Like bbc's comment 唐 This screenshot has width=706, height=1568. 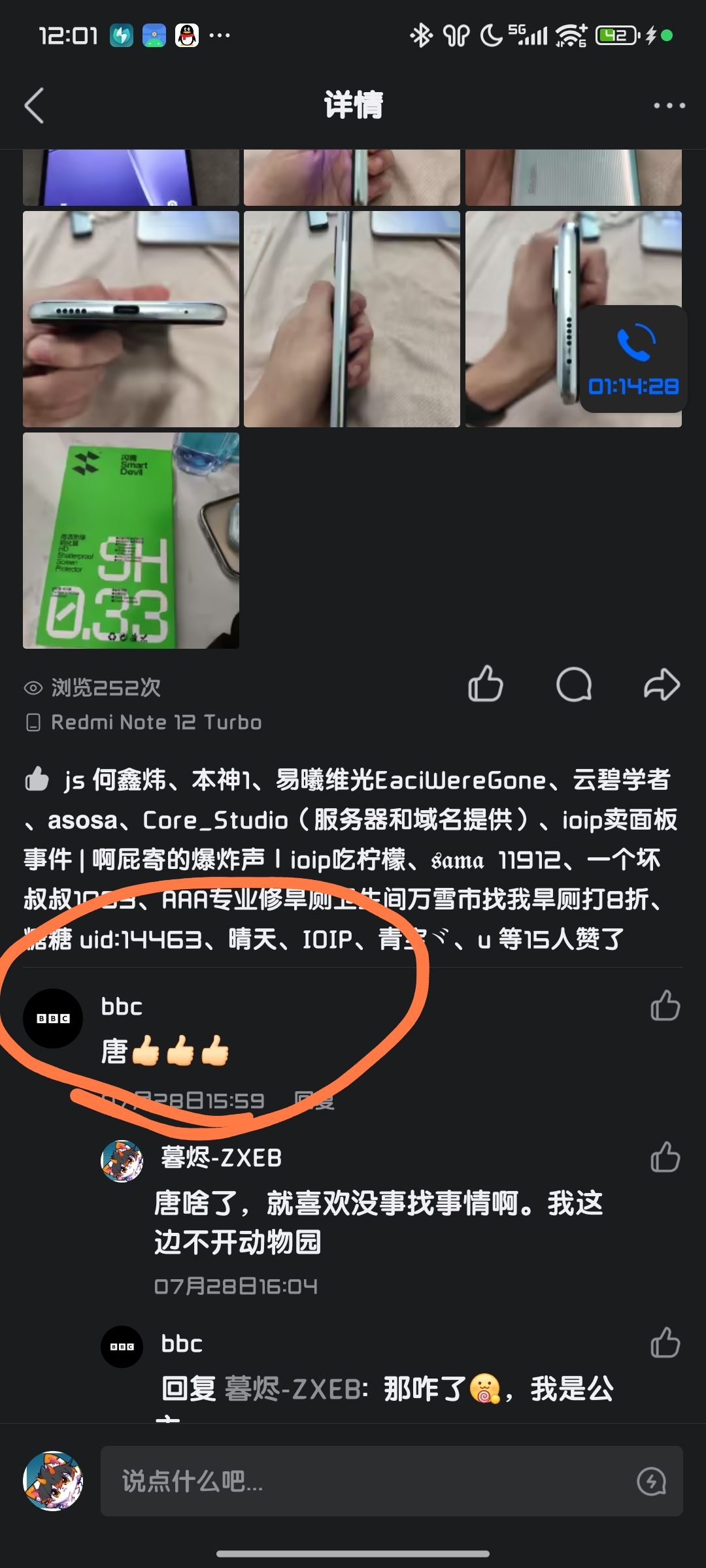click(x=665, y=1005)
